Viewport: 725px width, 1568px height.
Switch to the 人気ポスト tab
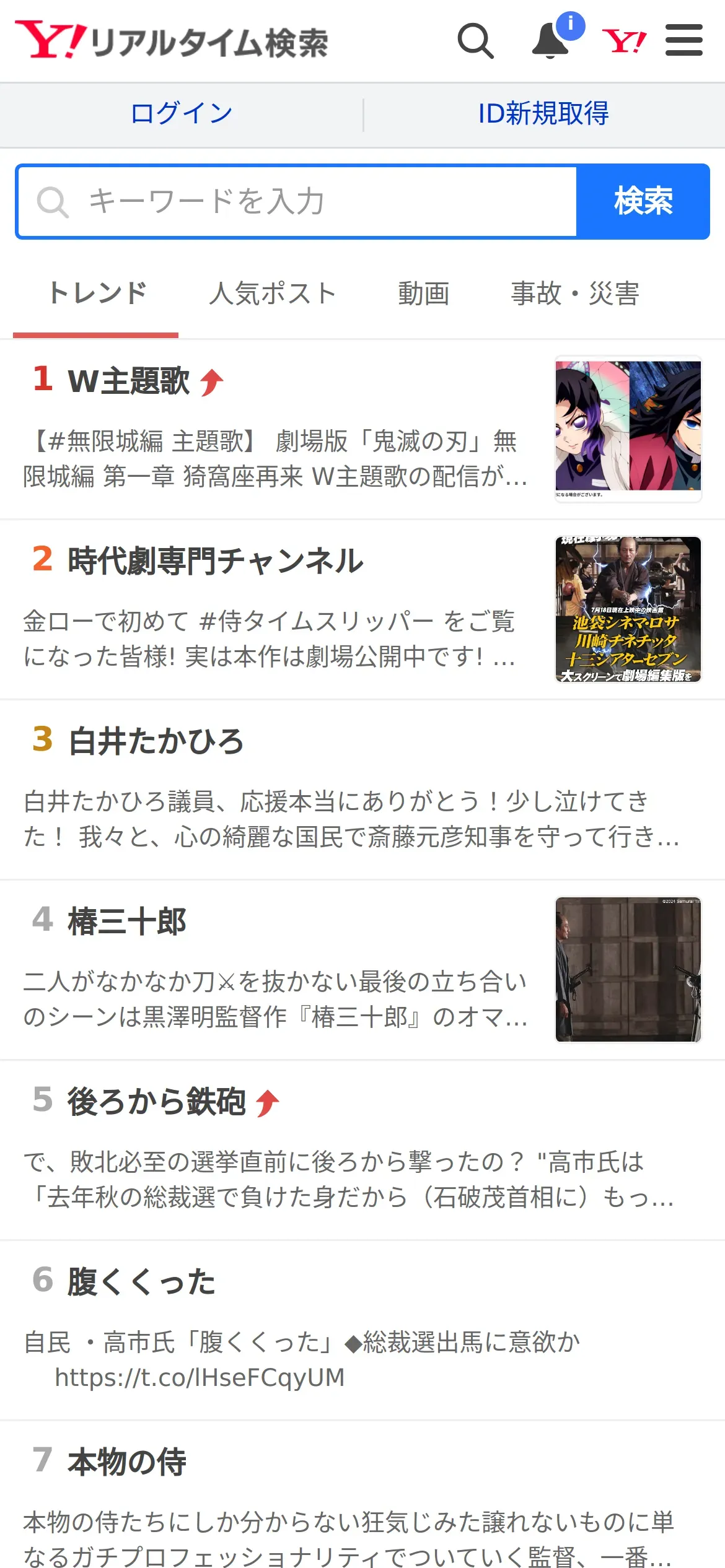273,294
